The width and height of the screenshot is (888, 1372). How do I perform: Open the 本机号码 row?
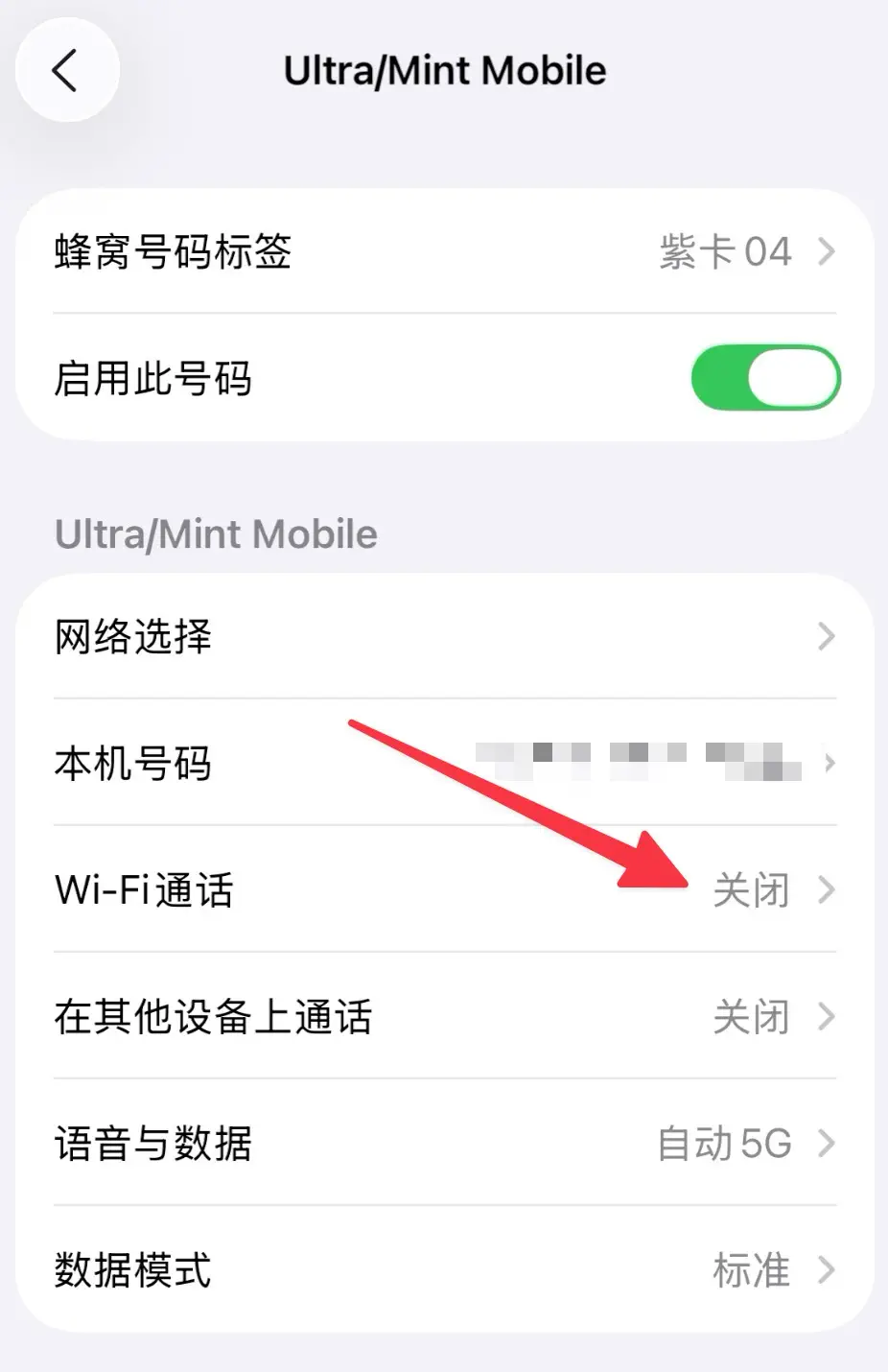[444, 764]
